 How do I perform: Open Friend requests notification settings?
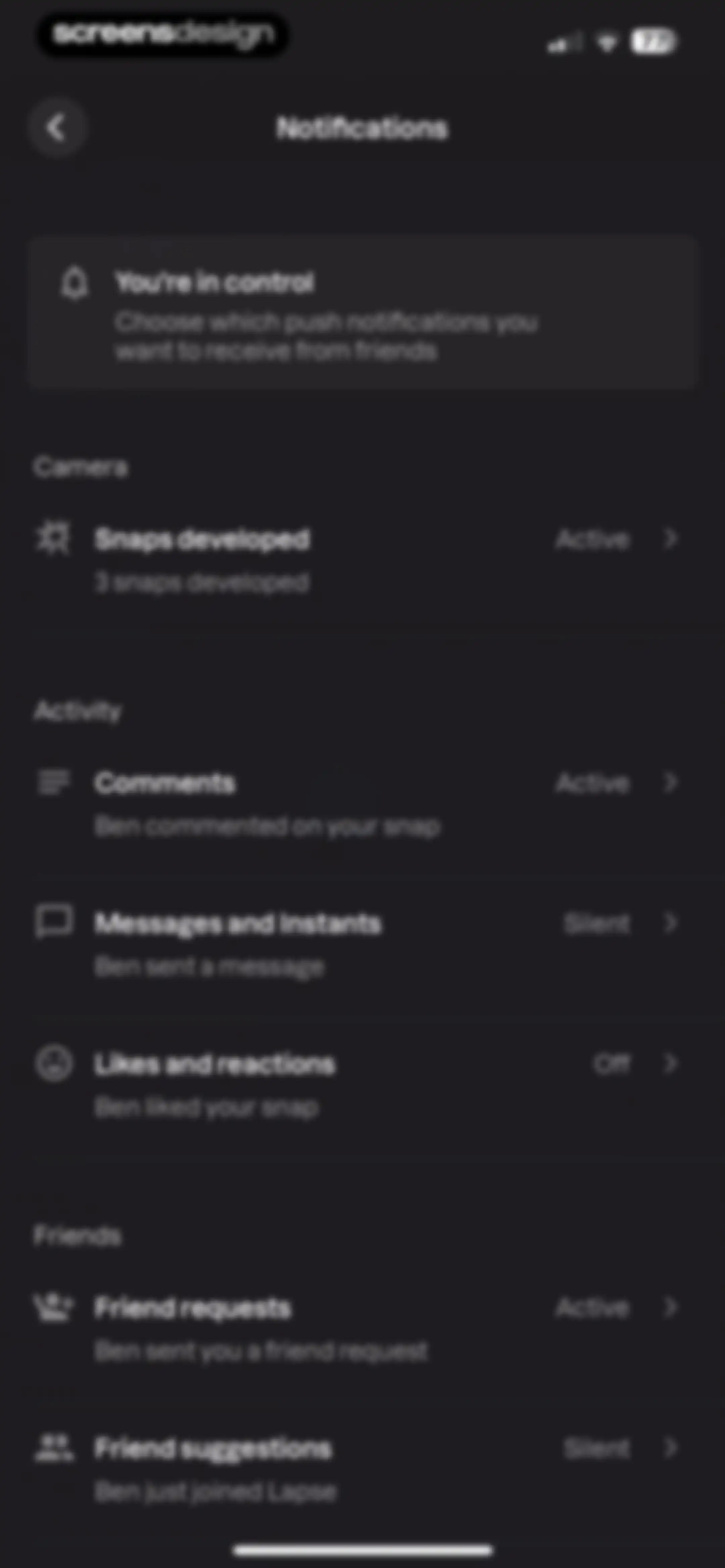coord(362,1329)
